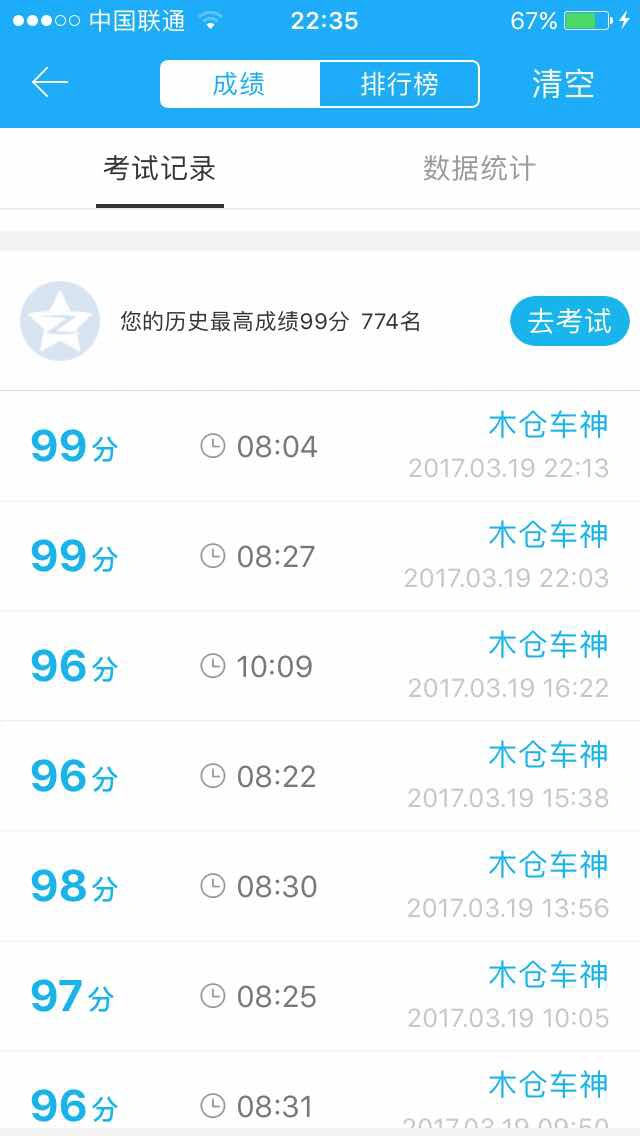640x1136 pixels.
Task: Open the 97分 record from 10:05
Action: click(x=320, y=997)
